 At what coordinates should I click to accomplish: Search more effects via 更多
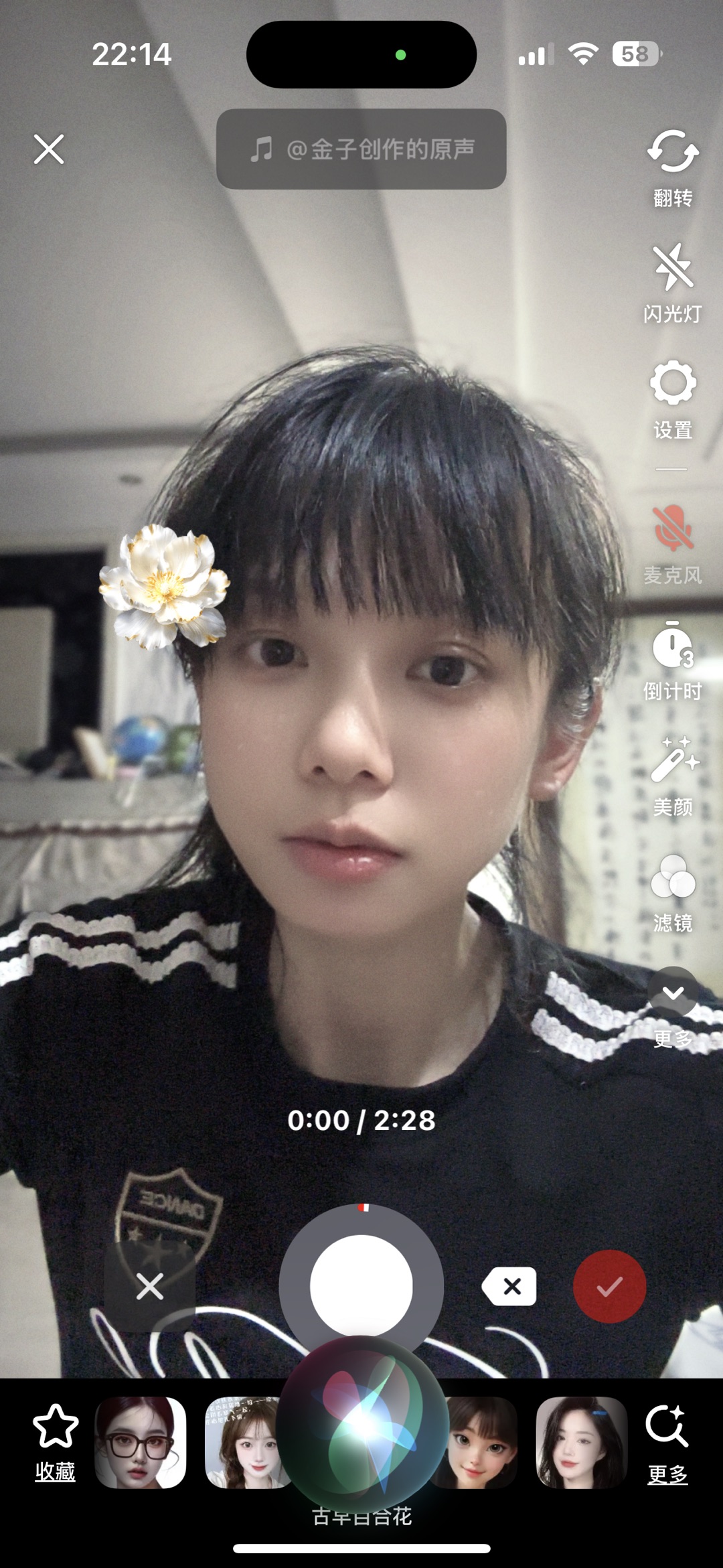667,1441
